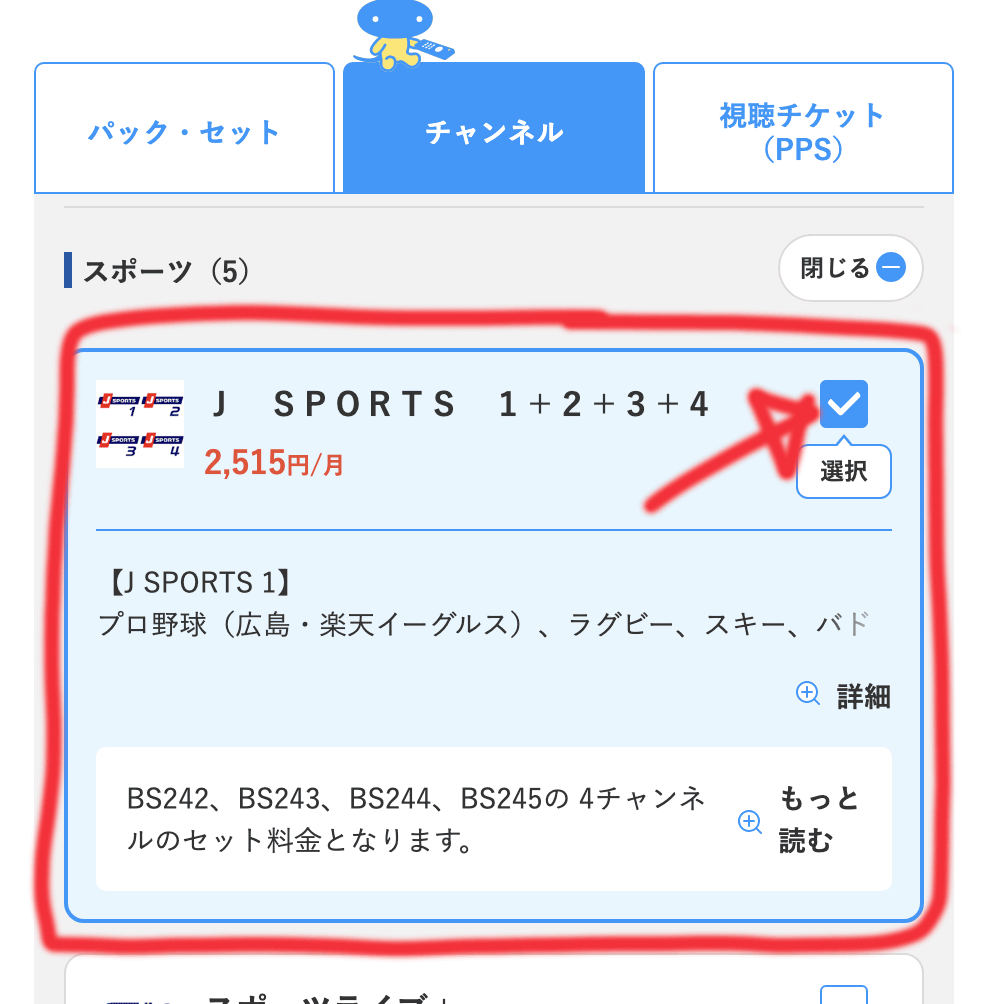992x1004 pixels.
Task: Click the magnifier icon next to 詳細
Action: coord(808,694)
